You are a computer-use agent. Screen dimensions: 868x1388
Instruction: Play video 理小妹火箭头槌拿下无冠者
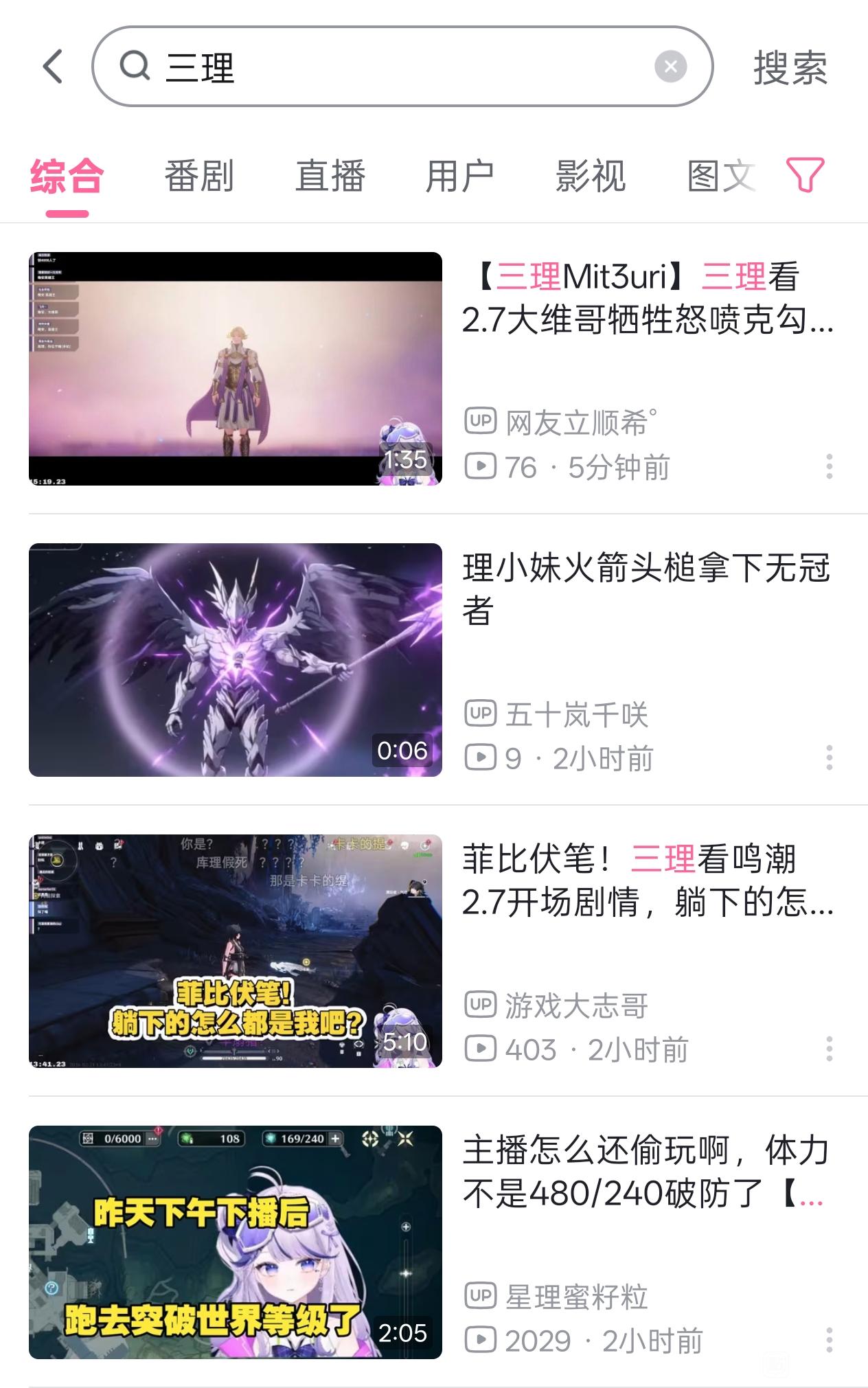pos(235,659)
